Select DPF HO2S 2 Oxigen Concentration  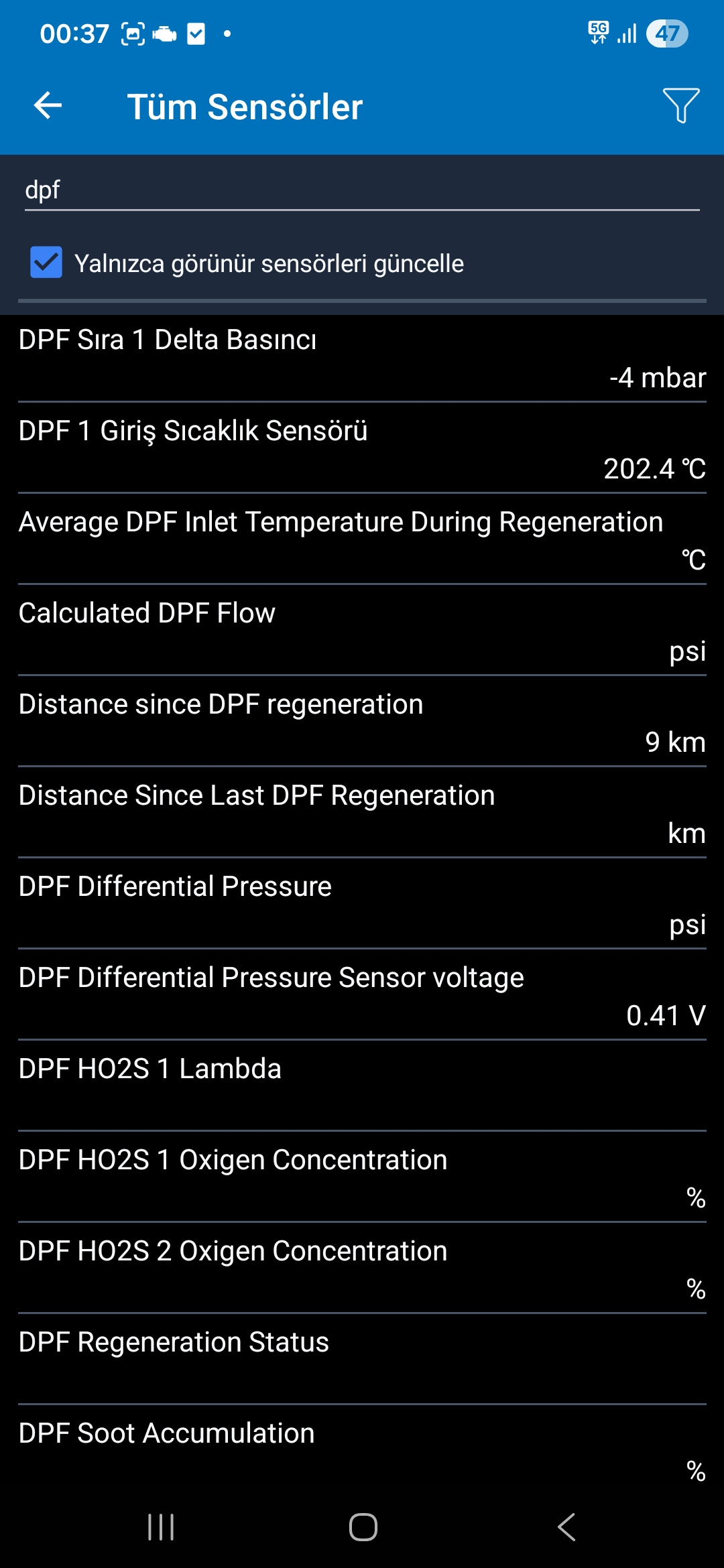point(362,1269)
